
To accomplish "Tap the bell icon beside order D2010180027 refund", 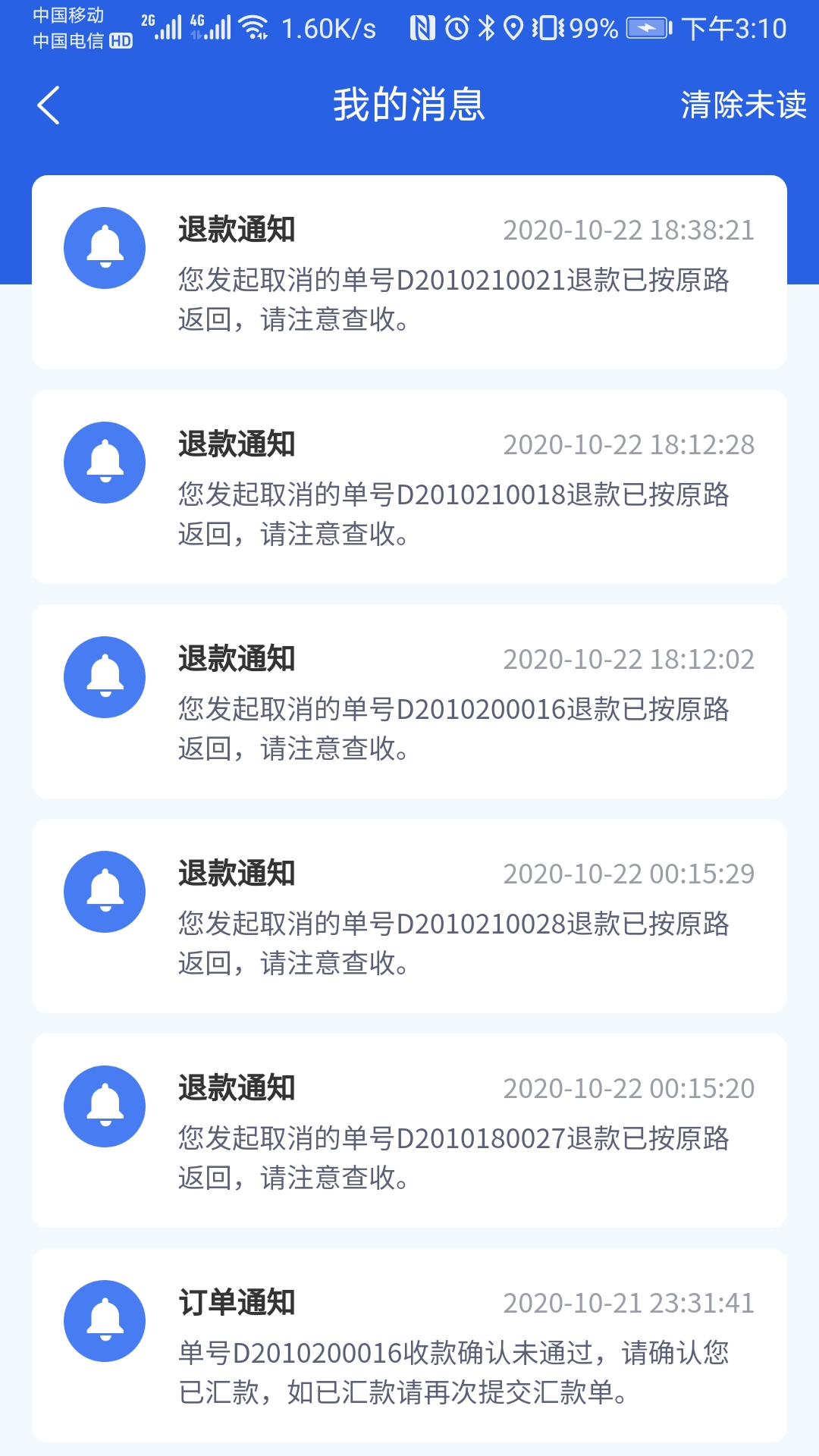I will click(105, 1106).
